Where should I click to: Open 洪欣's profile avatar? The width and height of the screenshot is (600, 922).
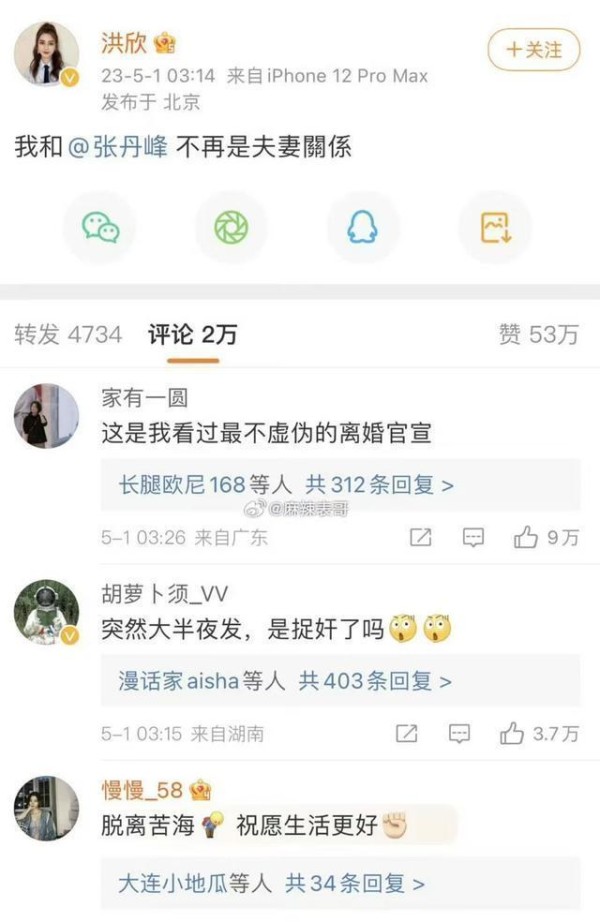[46, 53]
